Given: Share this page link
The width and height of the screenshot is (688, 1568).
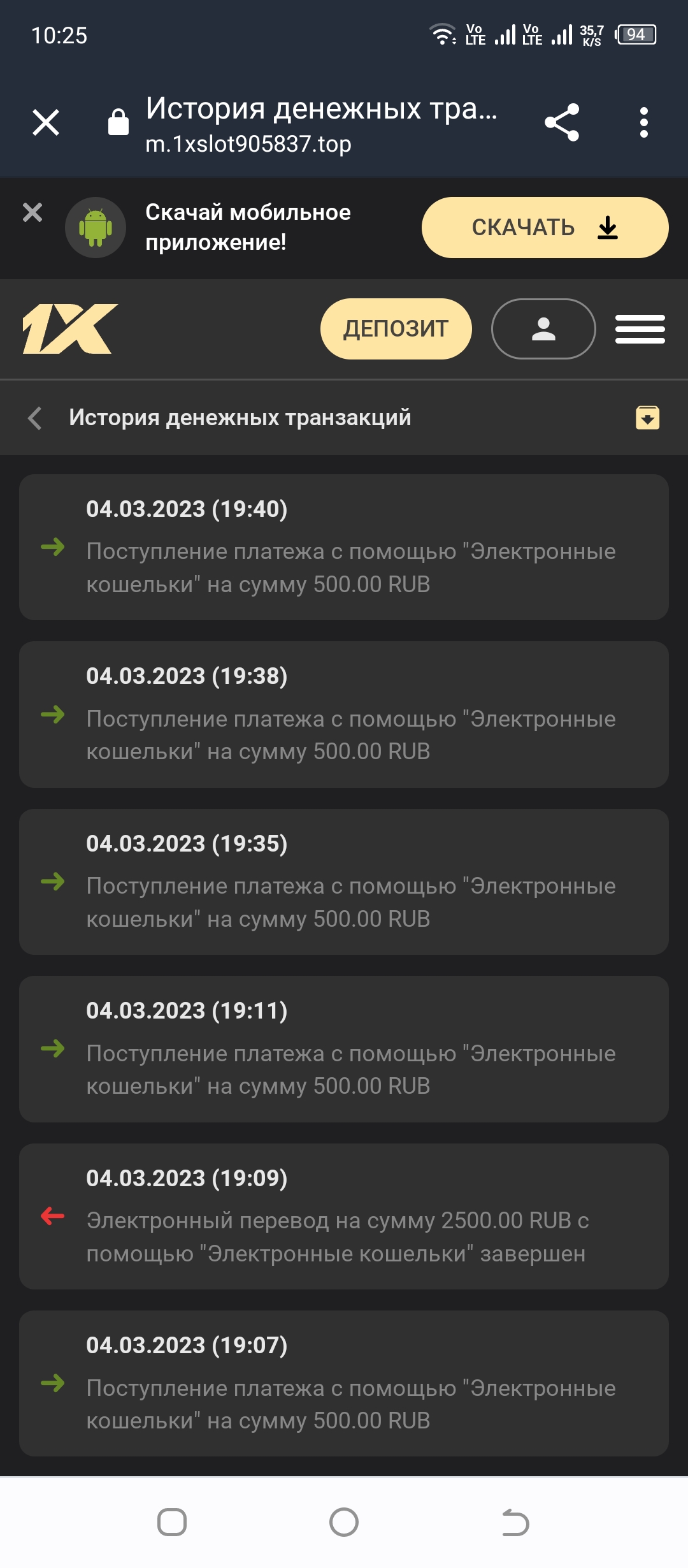Looking at the screenshot, I should (562, 122).
